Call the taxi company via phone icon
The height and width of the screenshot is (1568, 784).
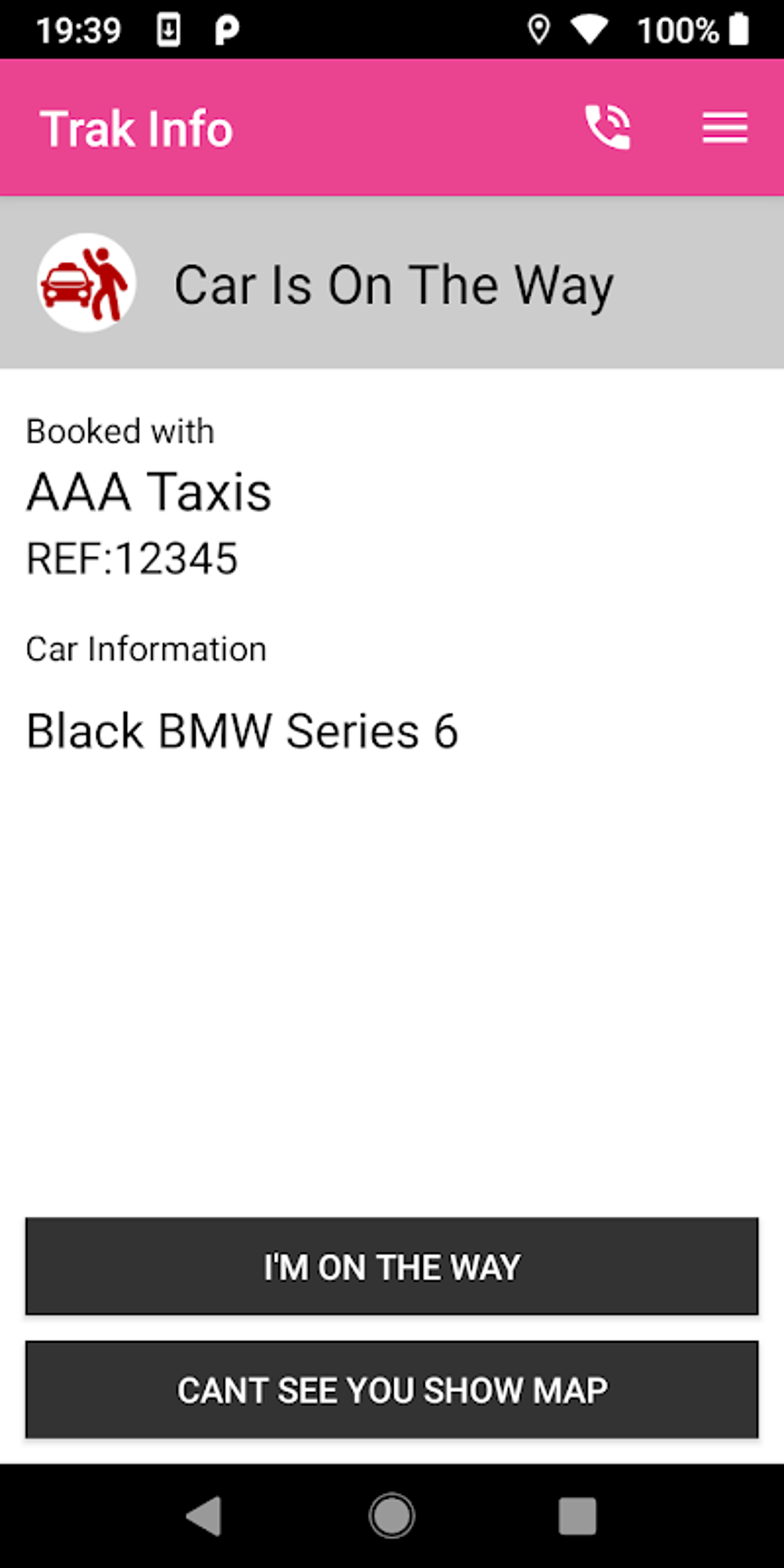tap(607, 128)
